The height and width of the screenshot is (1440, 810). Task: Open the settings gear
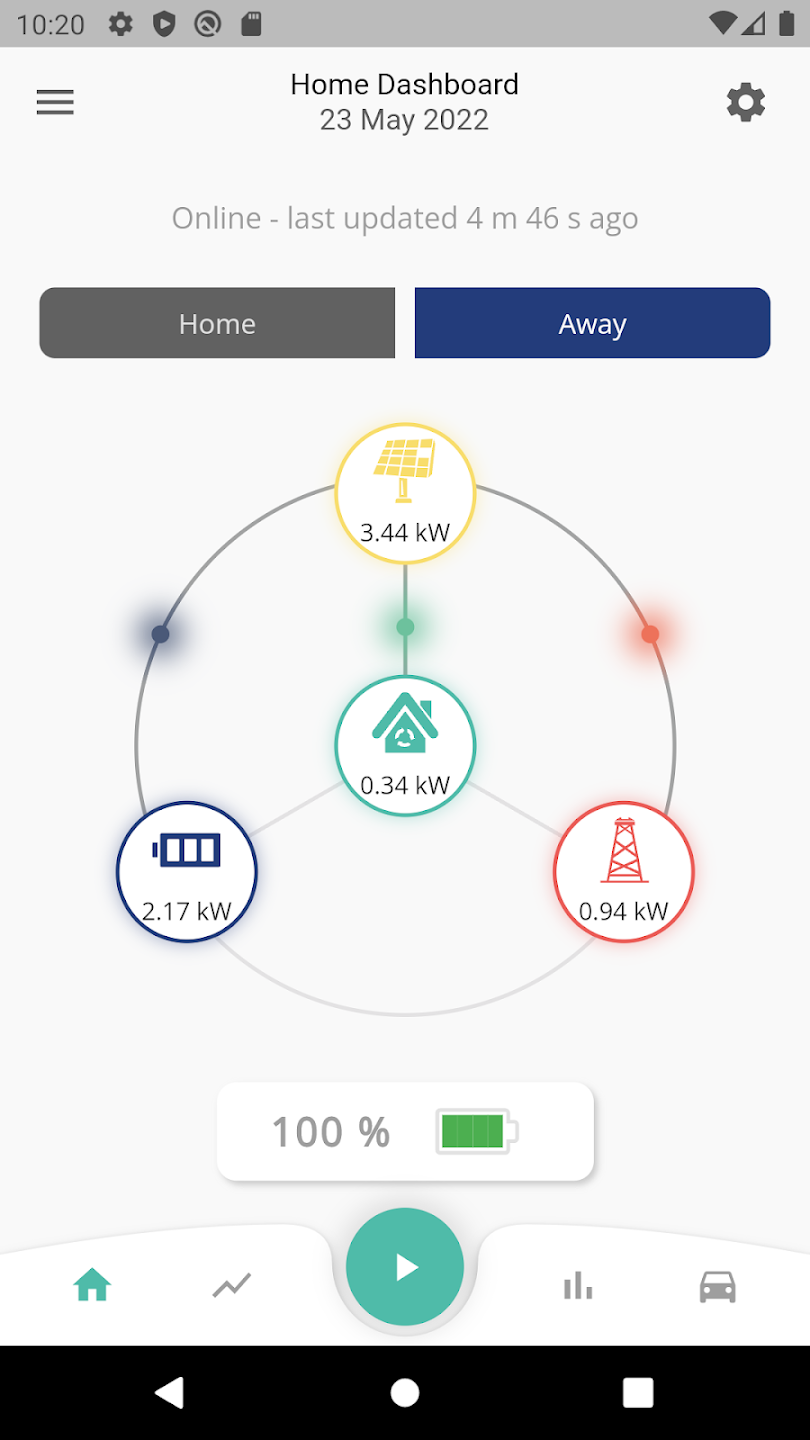pos(745,102)
